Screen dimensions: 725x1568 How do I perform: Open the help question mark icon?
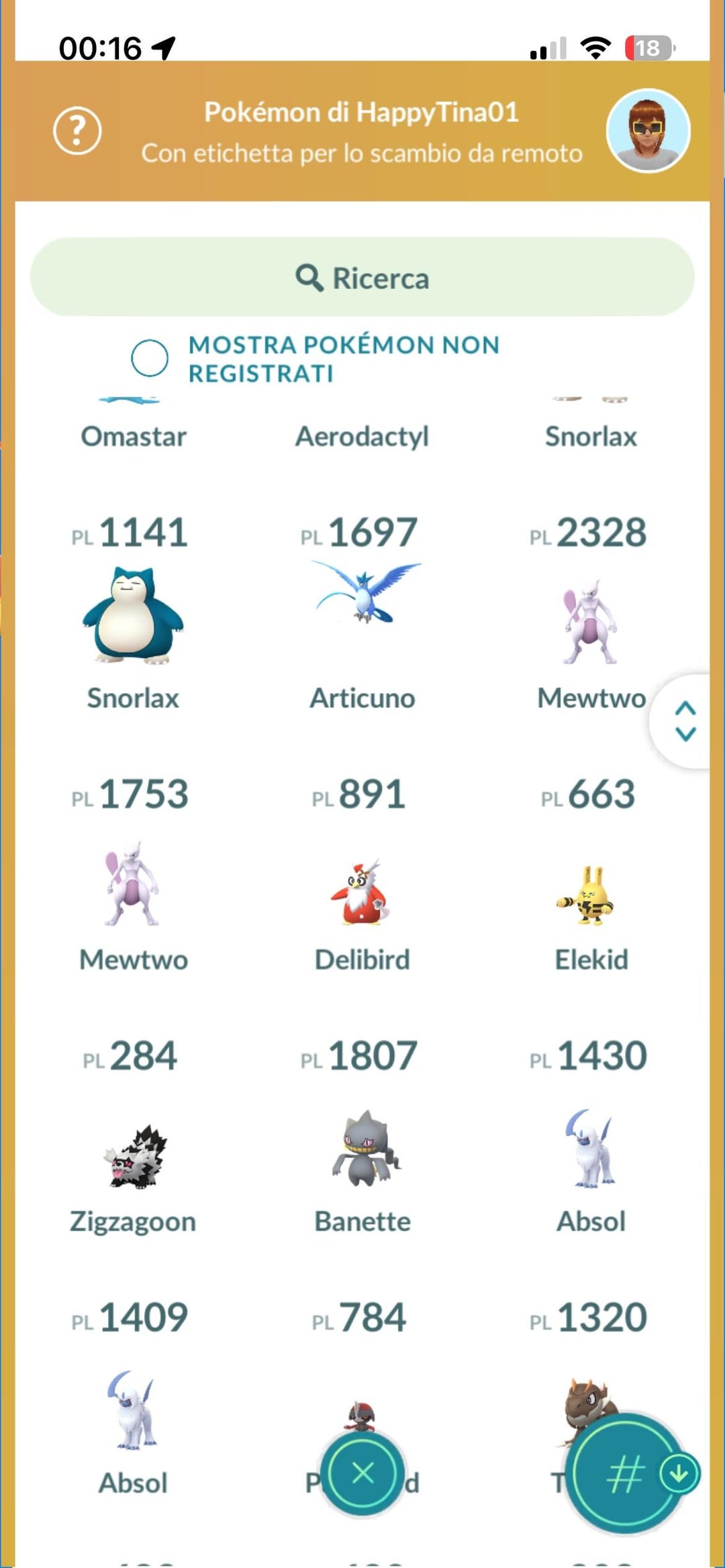[77, 131]
